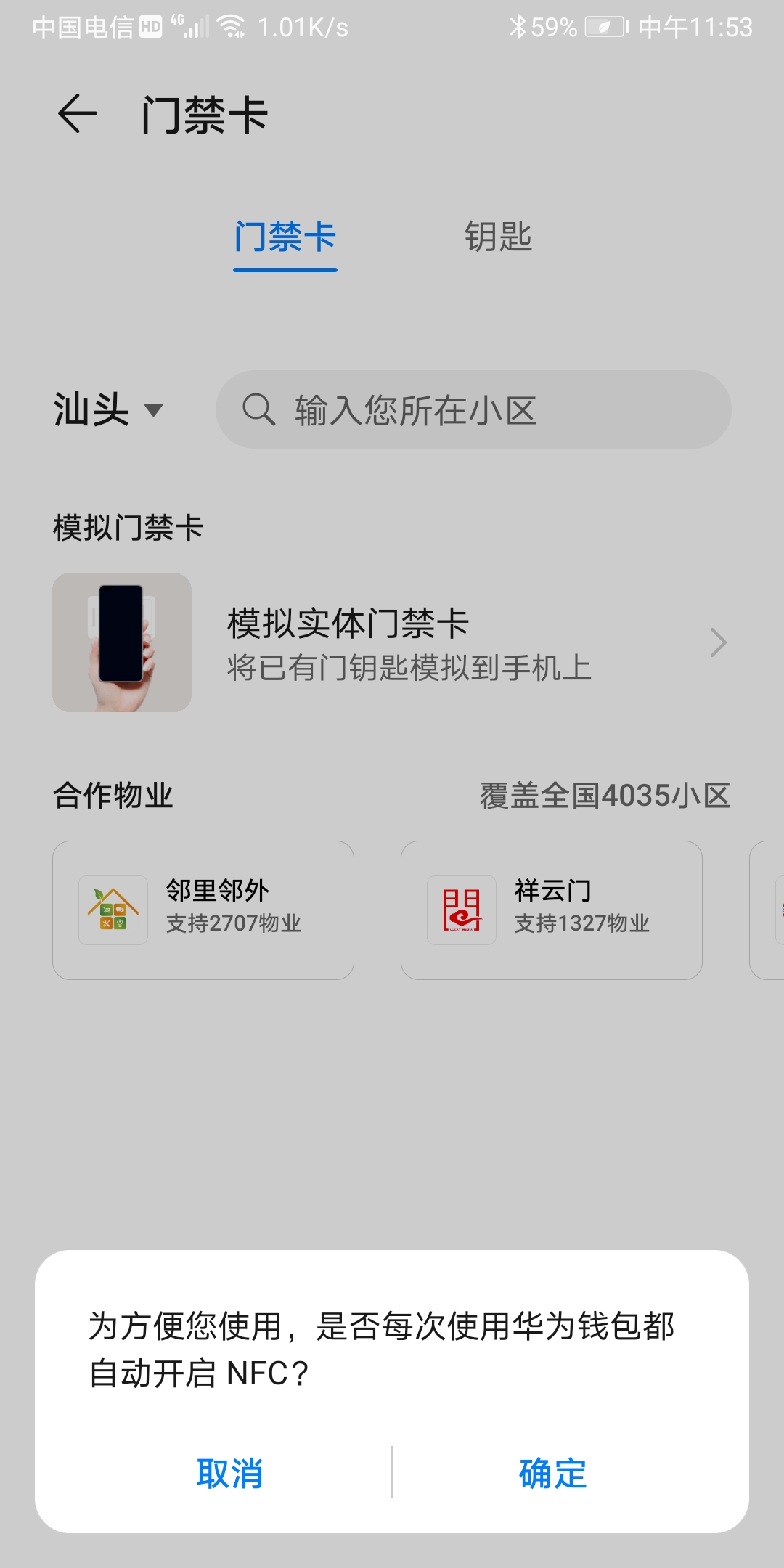Select the 门禁卡 tab
Screen dimensions: 784x1568
coord(285,237)
